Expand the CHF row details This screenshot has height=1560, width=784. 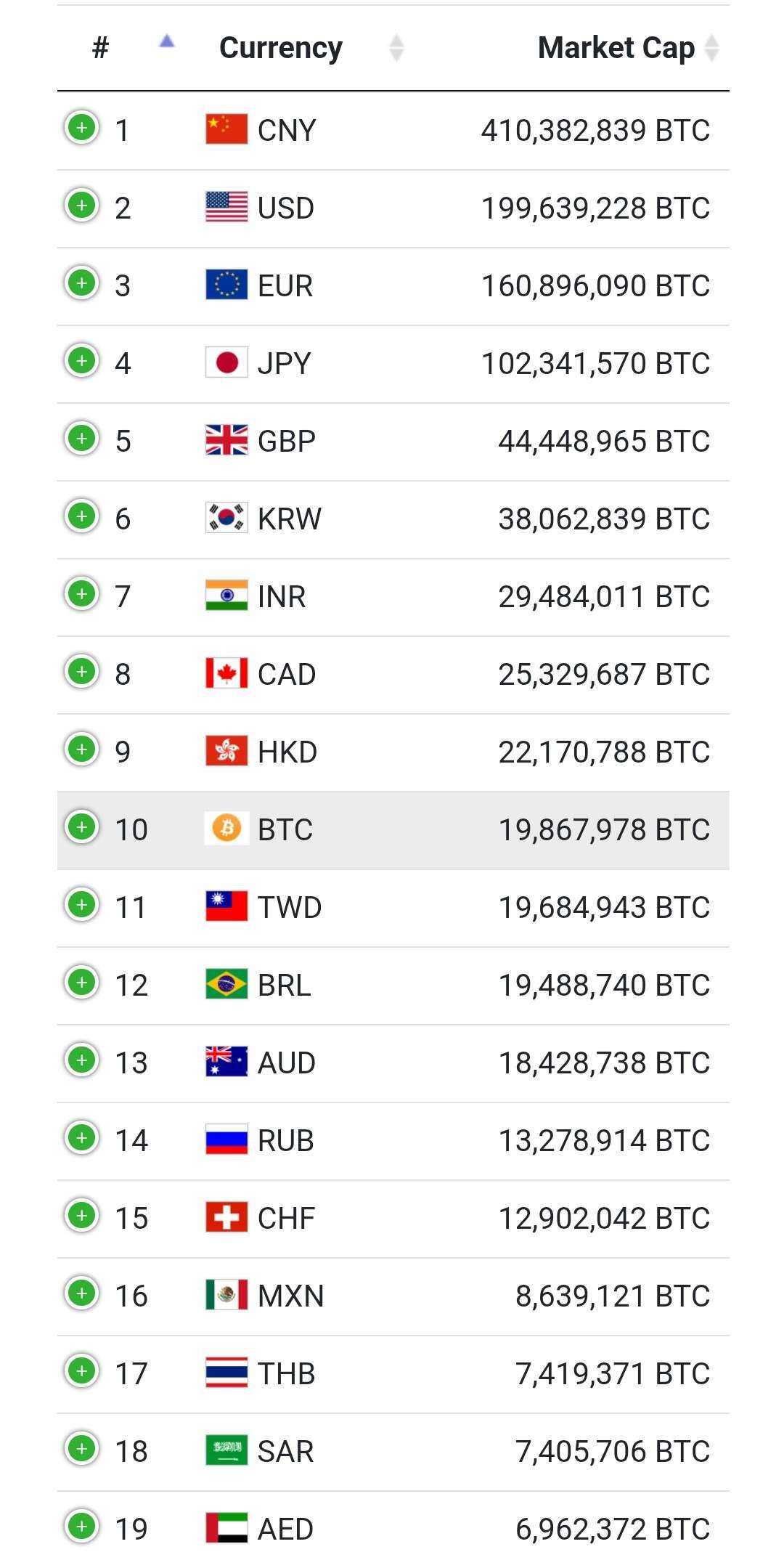[82, 1216]
